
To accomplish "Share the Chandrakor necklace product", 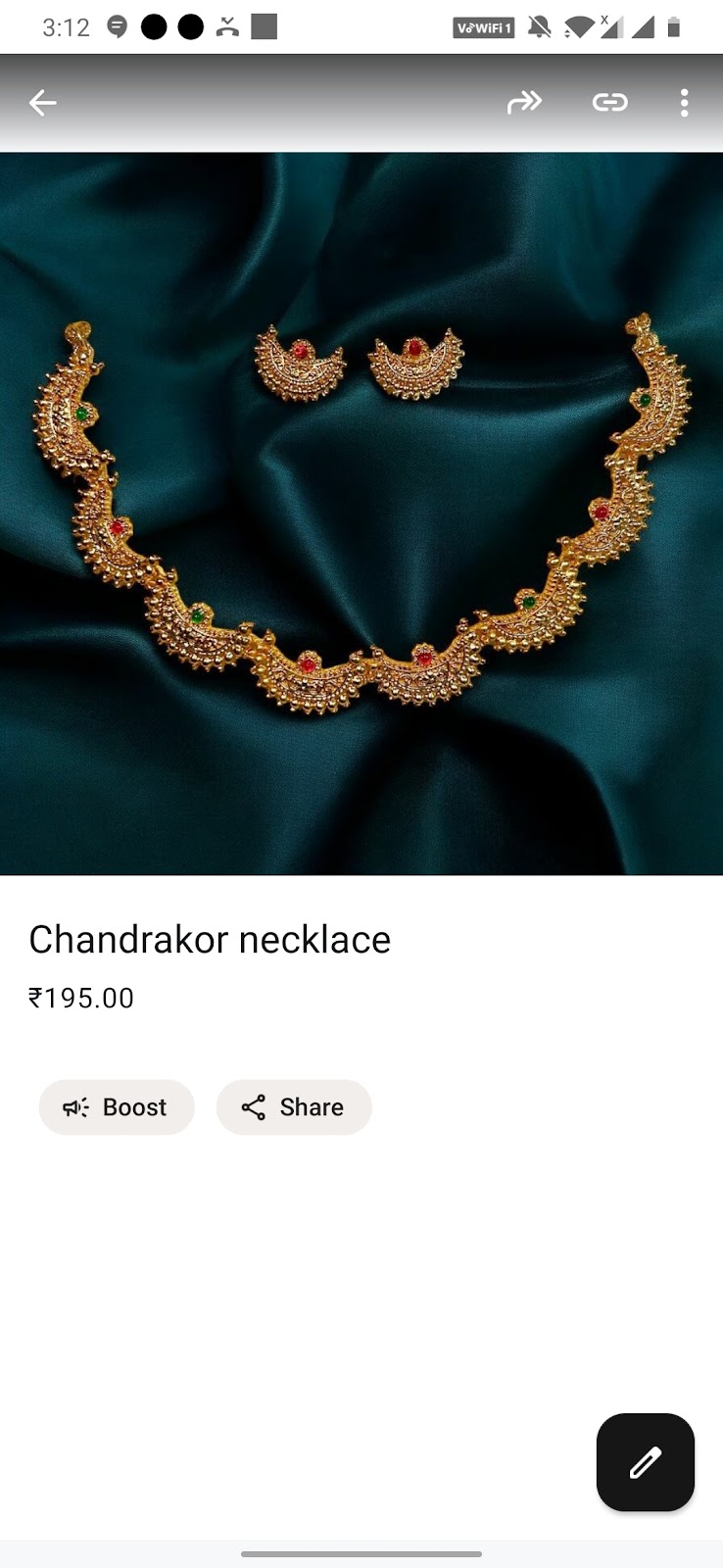I will (x=294, y=1107).
